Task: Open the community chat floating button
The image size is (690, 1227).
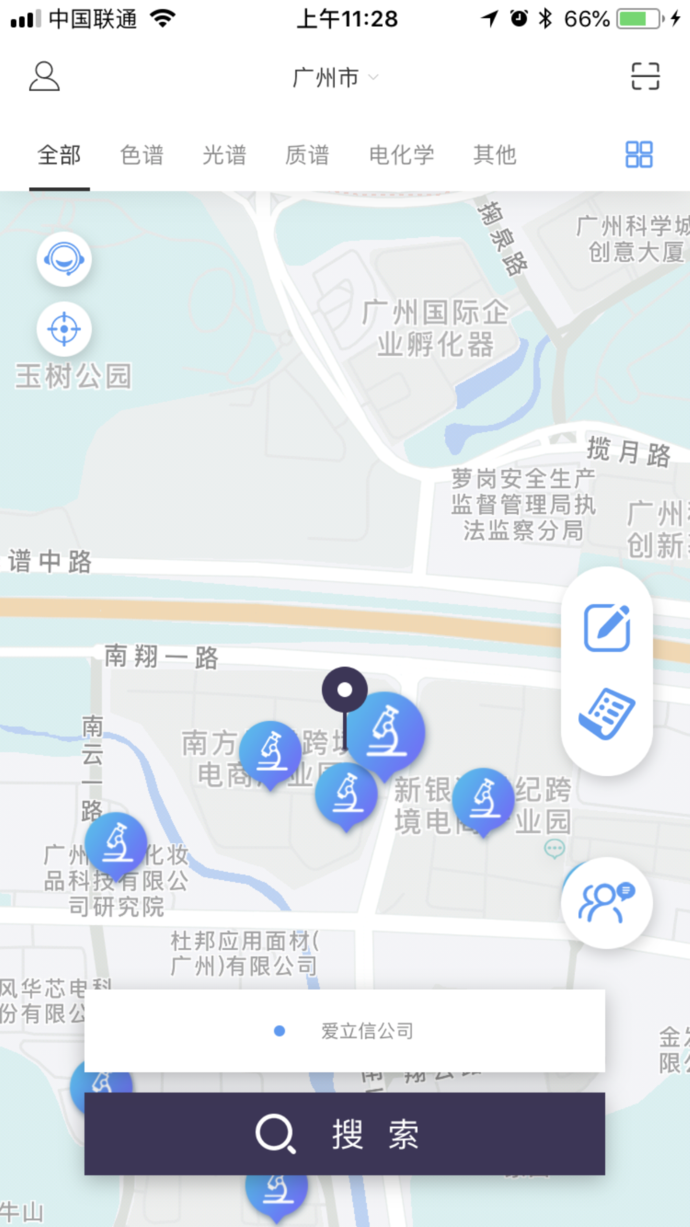Action: (606, 902)
